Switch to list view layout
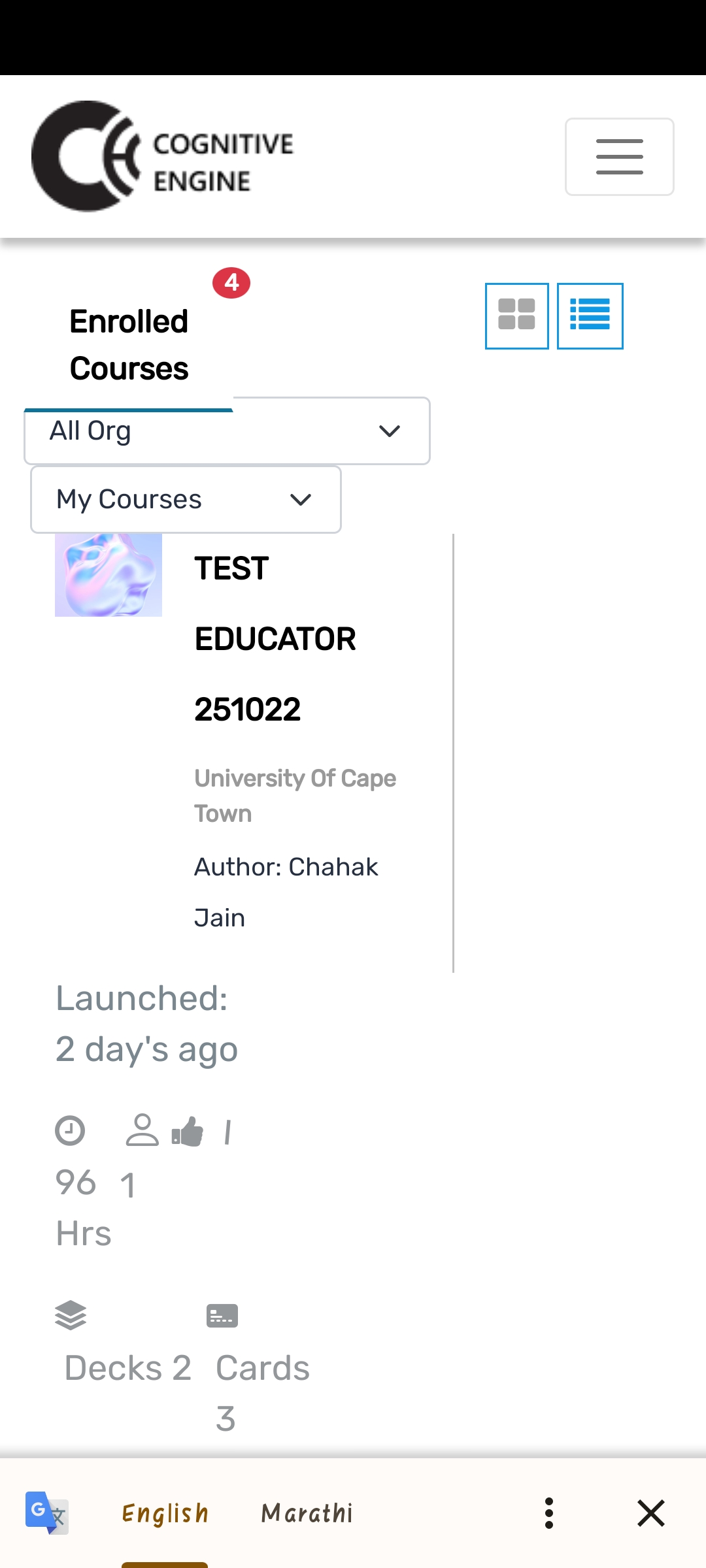This screenshot has width=706, height=1568. [x=590, y=316]
